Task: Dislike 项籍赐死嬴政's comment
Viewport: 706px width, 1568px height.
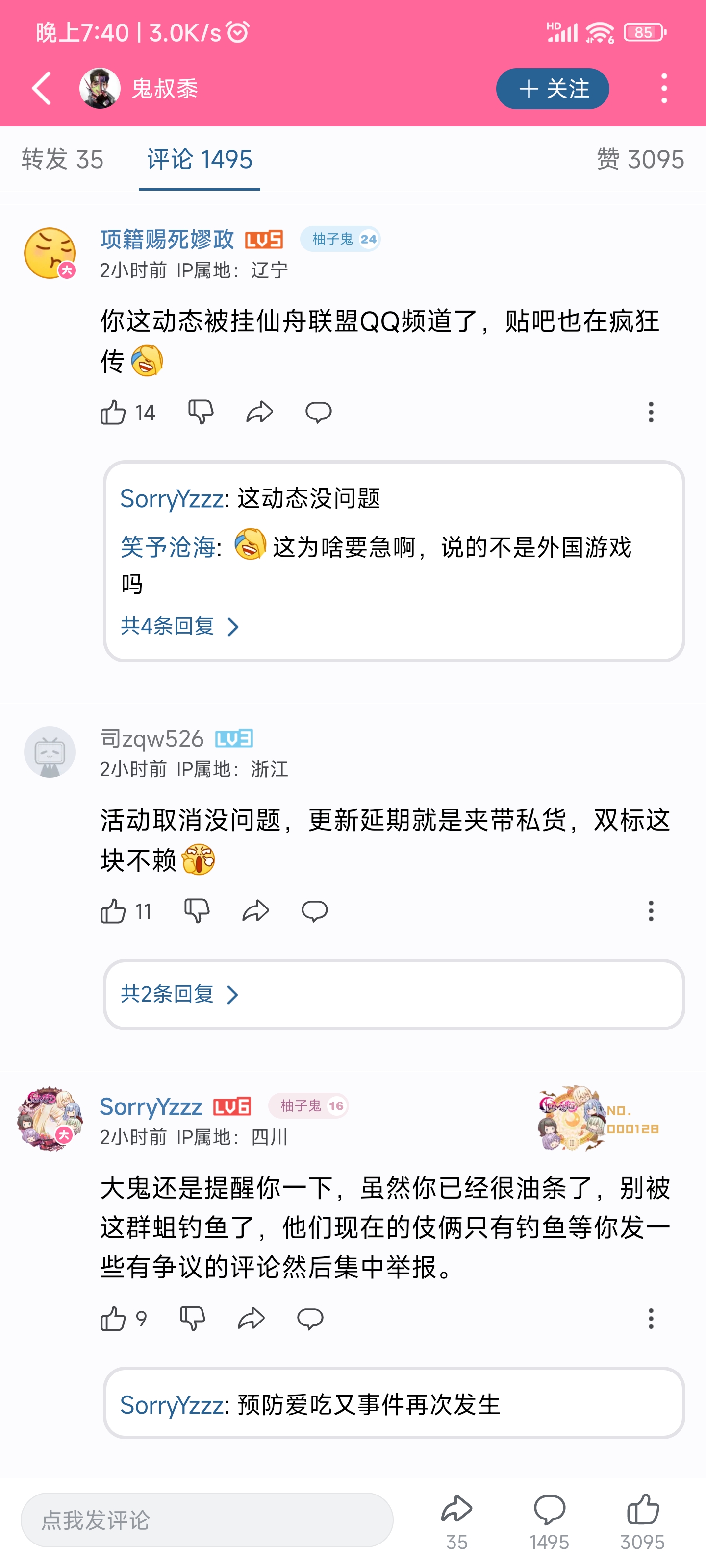Action: [201, 412]
